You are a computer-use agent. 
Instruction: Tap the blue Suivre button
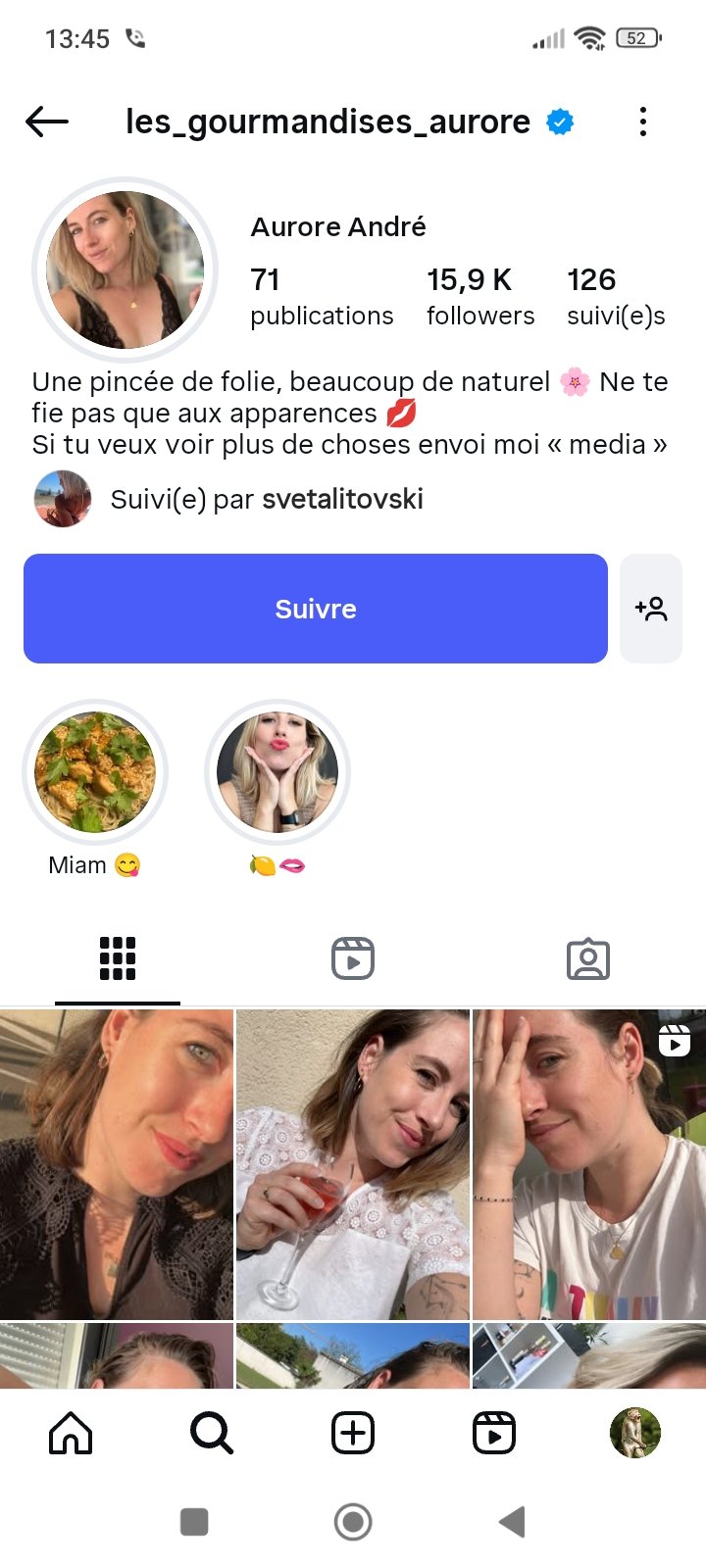coord(316,609)
